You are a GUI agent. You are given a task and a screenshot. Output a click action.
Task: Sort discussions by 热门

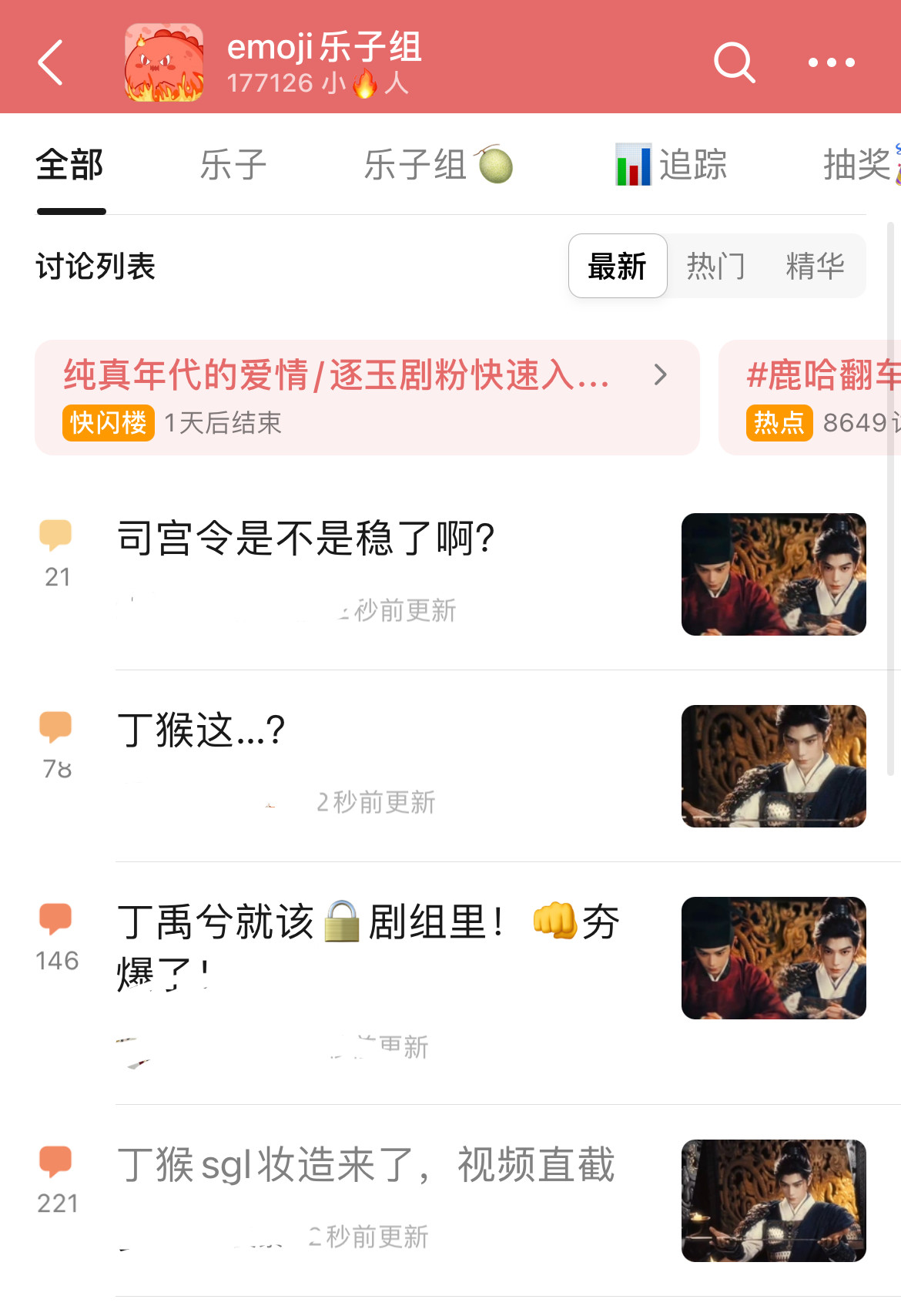click(x=715, y=267)
